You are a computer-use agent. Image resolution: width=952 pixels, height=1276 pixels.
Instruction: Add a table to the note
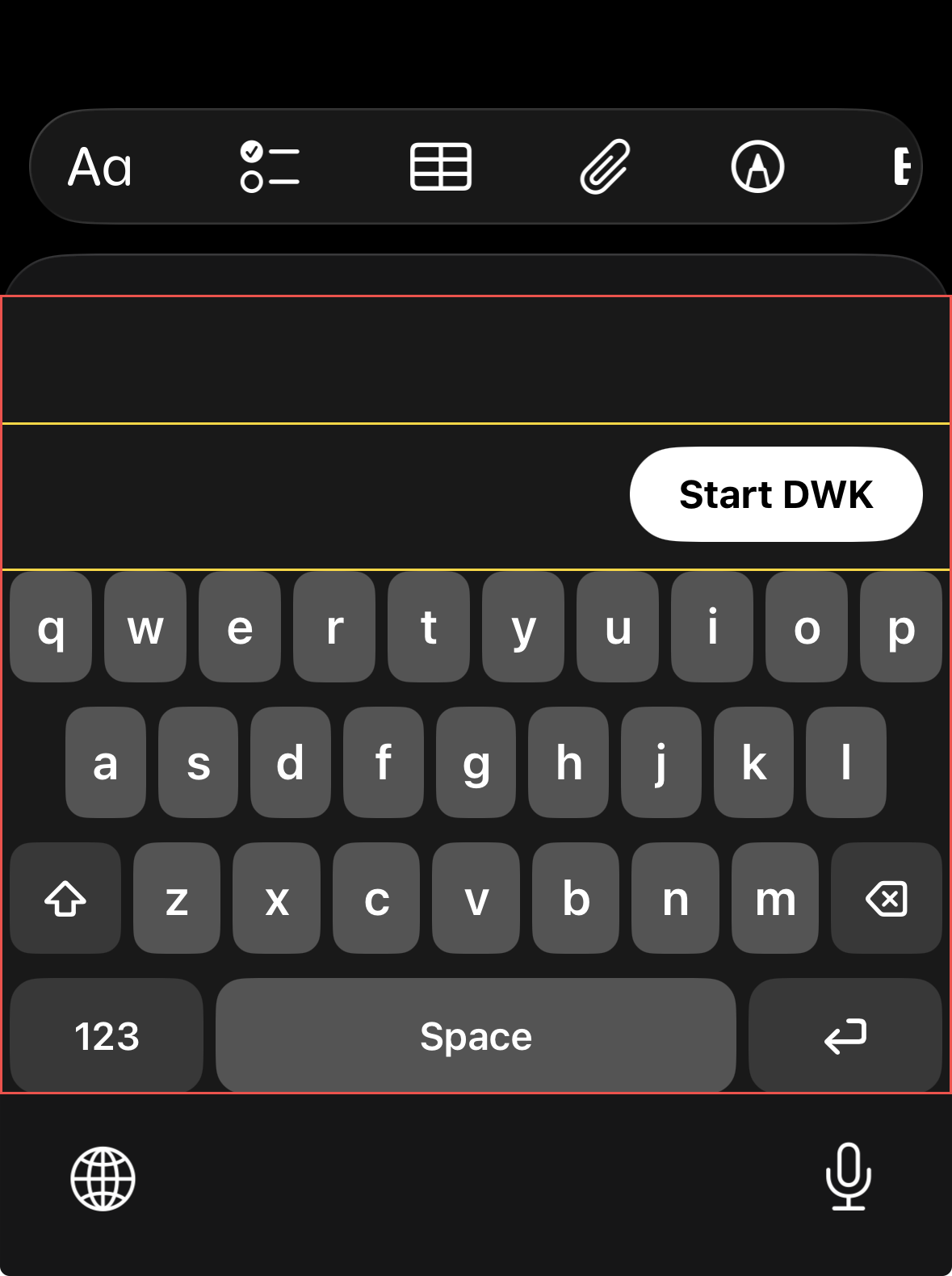441,167
